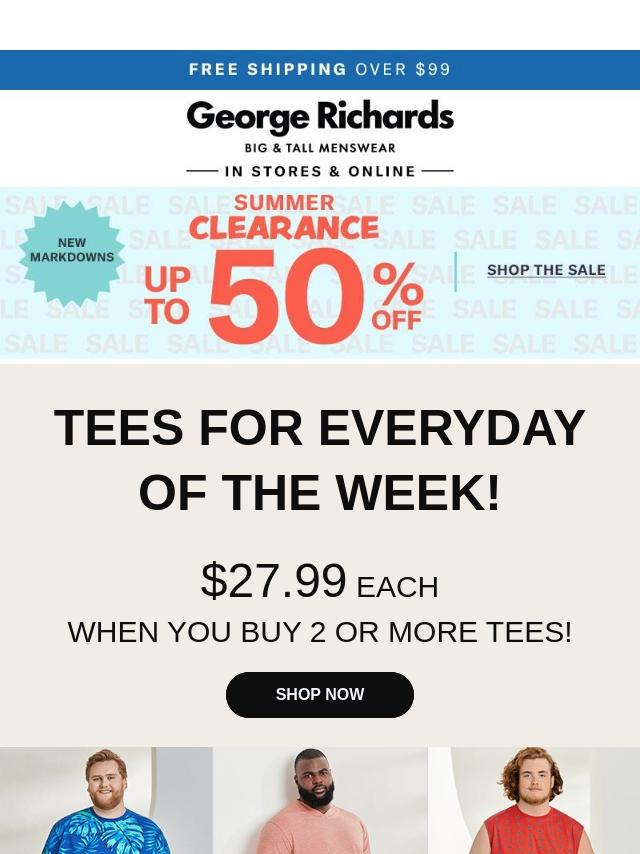
Task: Open the red sleeveless tee photo
Action: [x=534, y=802]
